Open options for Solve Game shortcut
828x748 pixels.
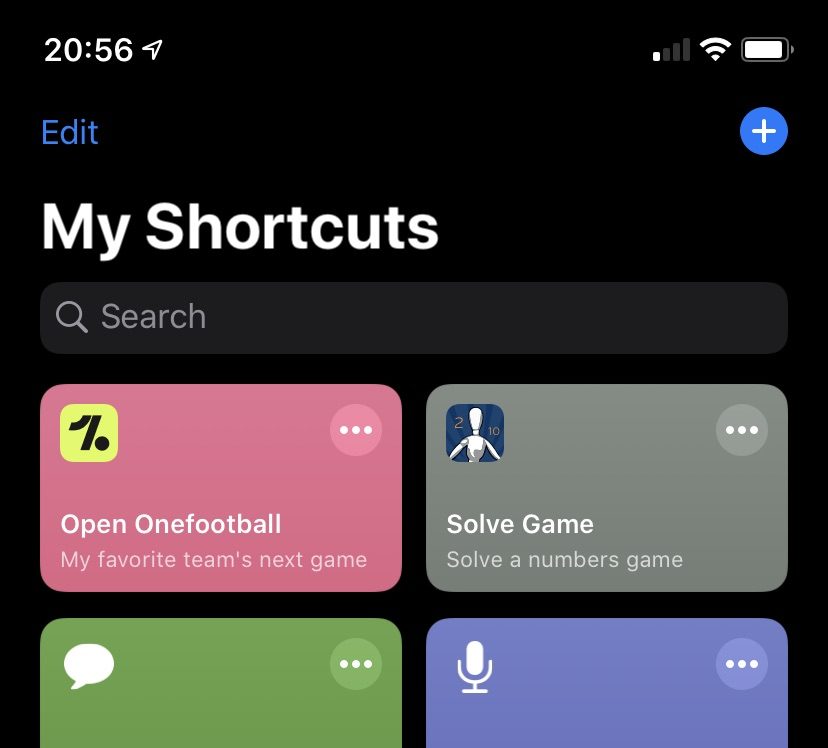coord(742,431)
